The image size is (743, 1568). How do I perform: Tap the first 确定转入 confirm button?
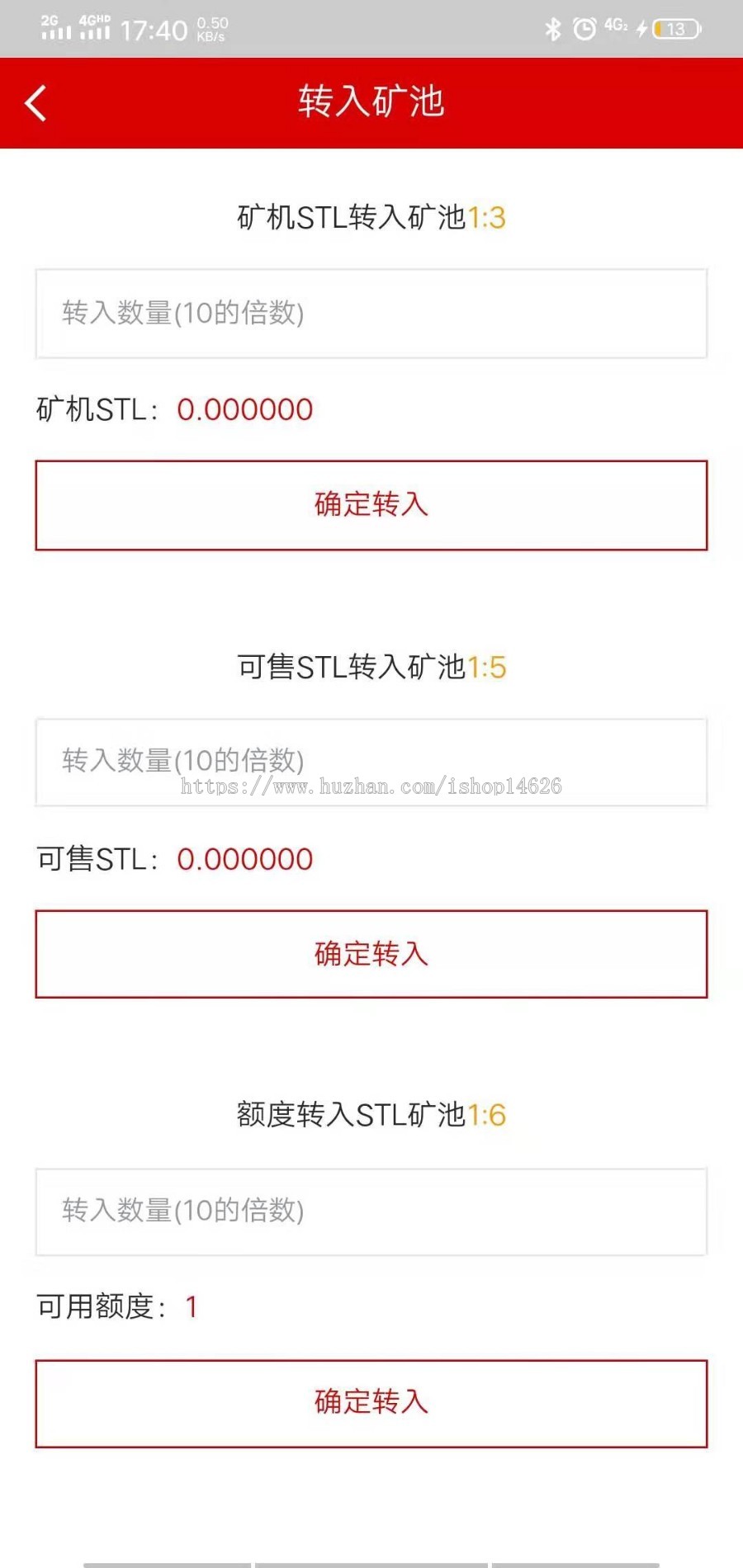(x=371, y=504)
